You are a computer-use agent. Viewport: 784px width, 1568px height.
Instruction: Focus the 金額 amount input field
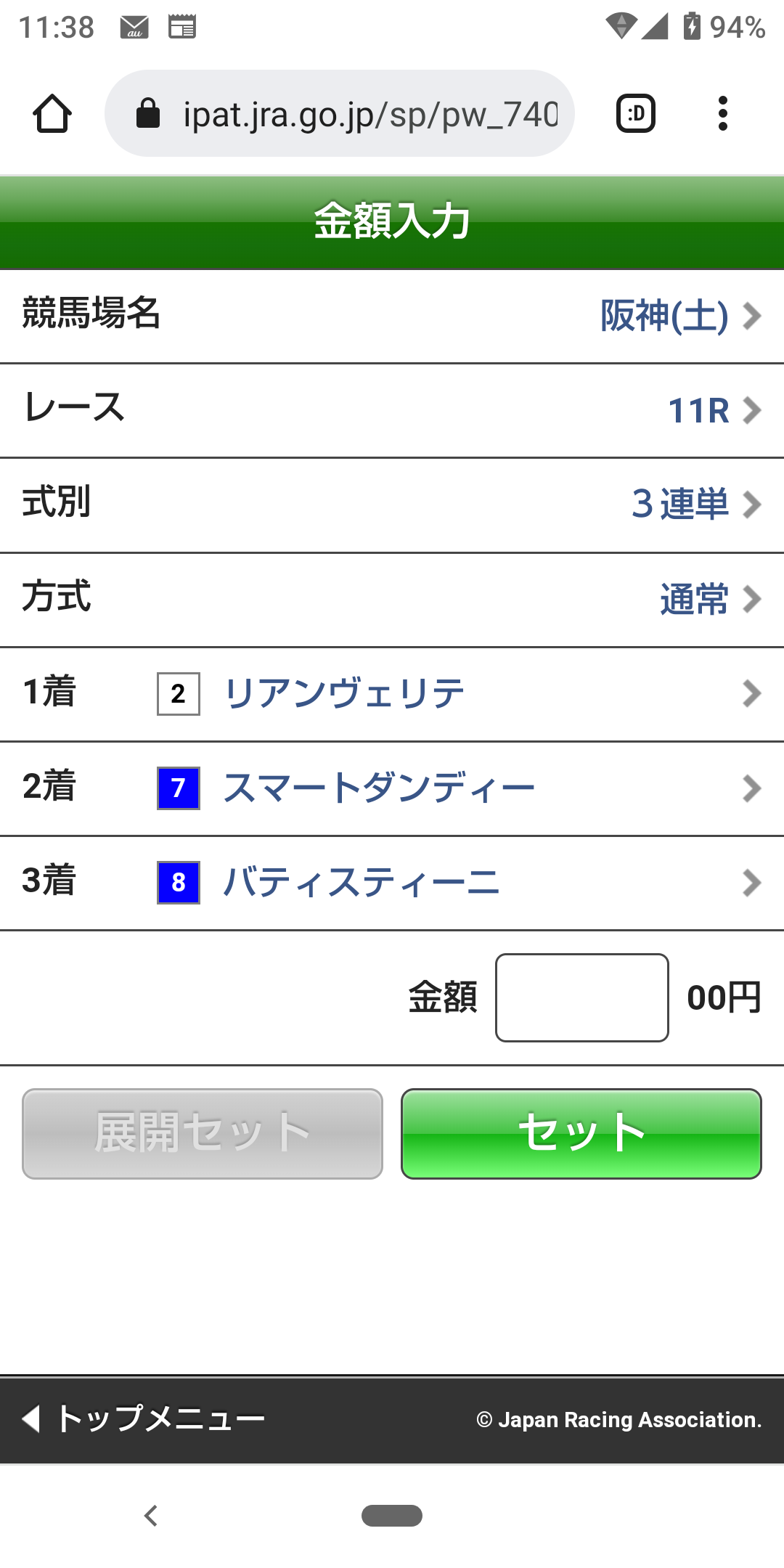[581, 997]
